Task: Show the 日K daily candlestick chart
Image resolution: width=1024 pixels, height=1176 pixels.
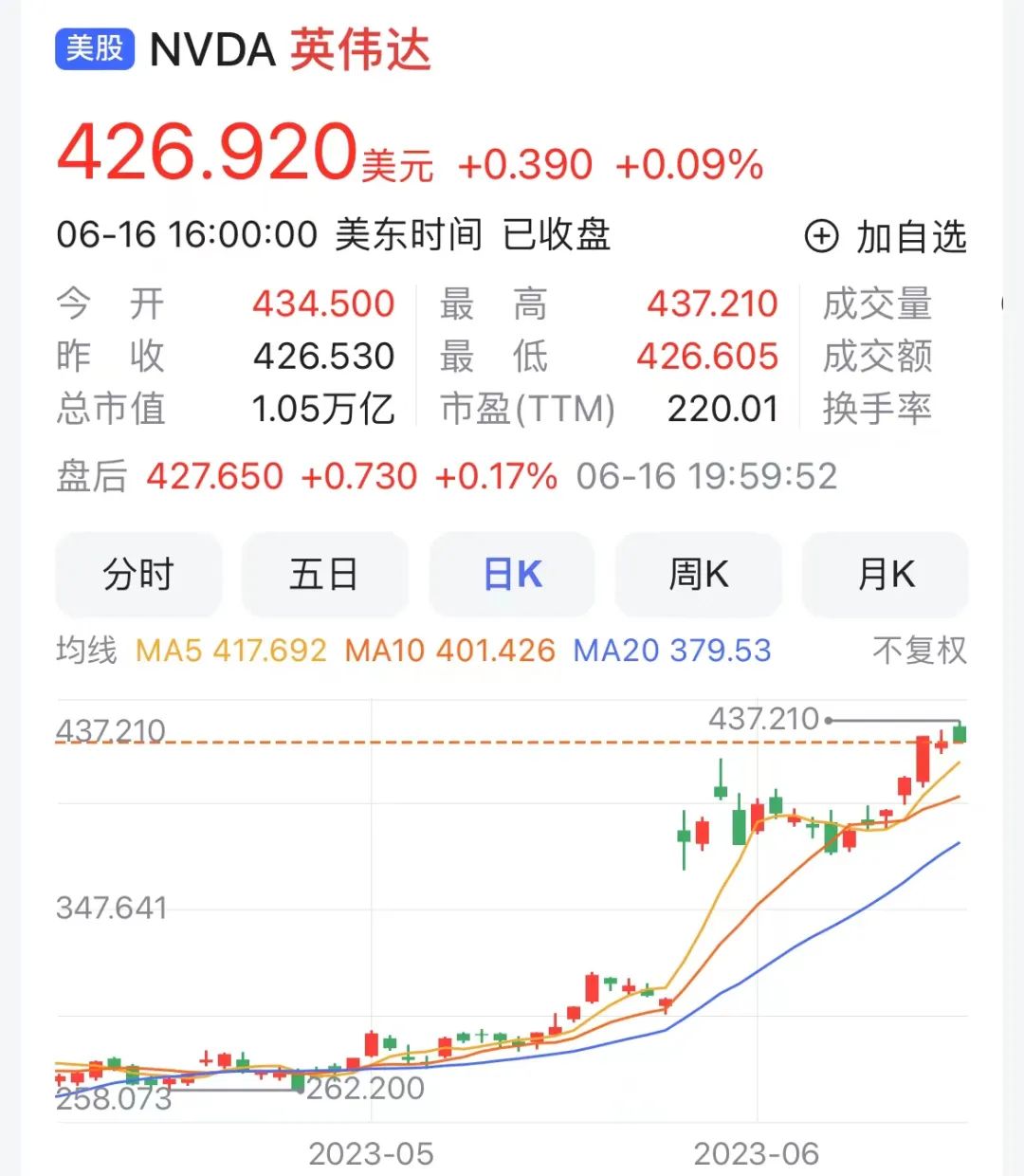Action: (x=512, y=575)
